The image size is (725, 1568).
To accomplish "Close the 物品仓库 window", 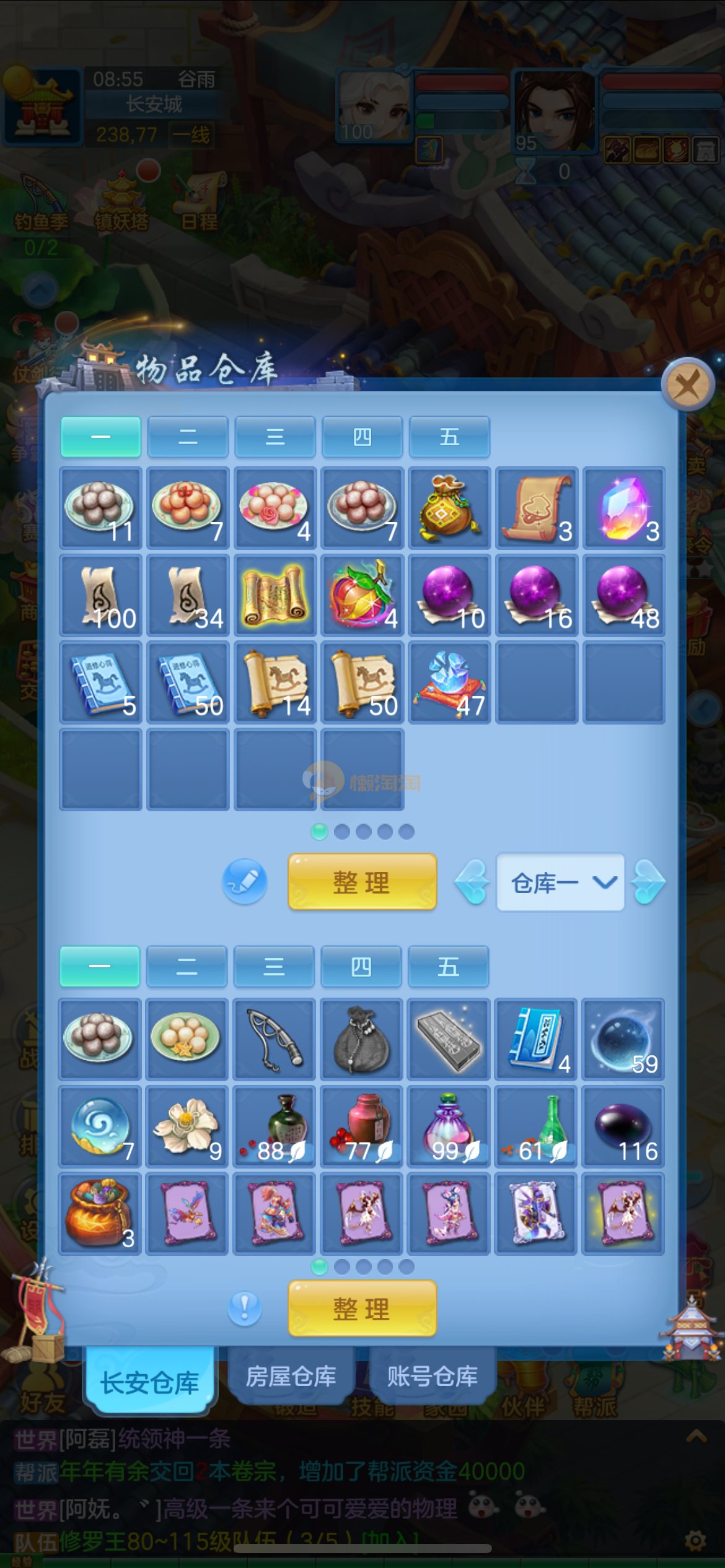I will pos(687,385).
